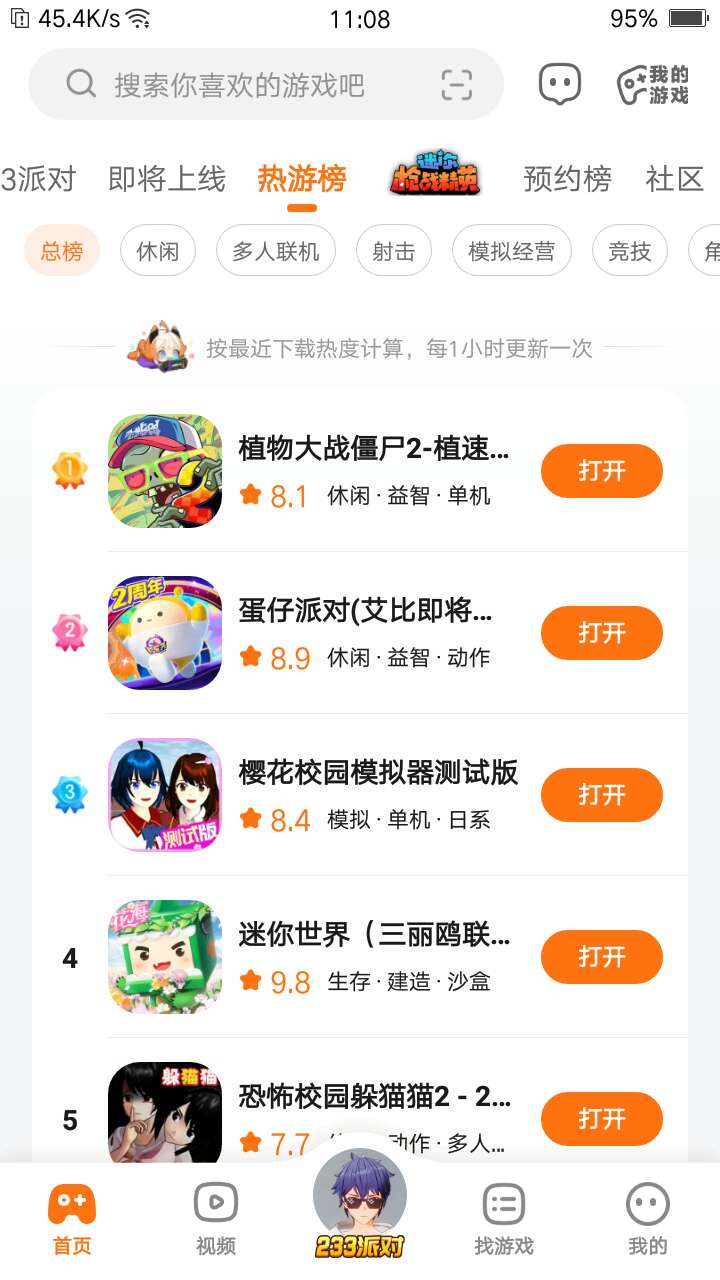
Task: Tap 打开 next to 蛋仔派对
Action: click(x=601, y=633)
